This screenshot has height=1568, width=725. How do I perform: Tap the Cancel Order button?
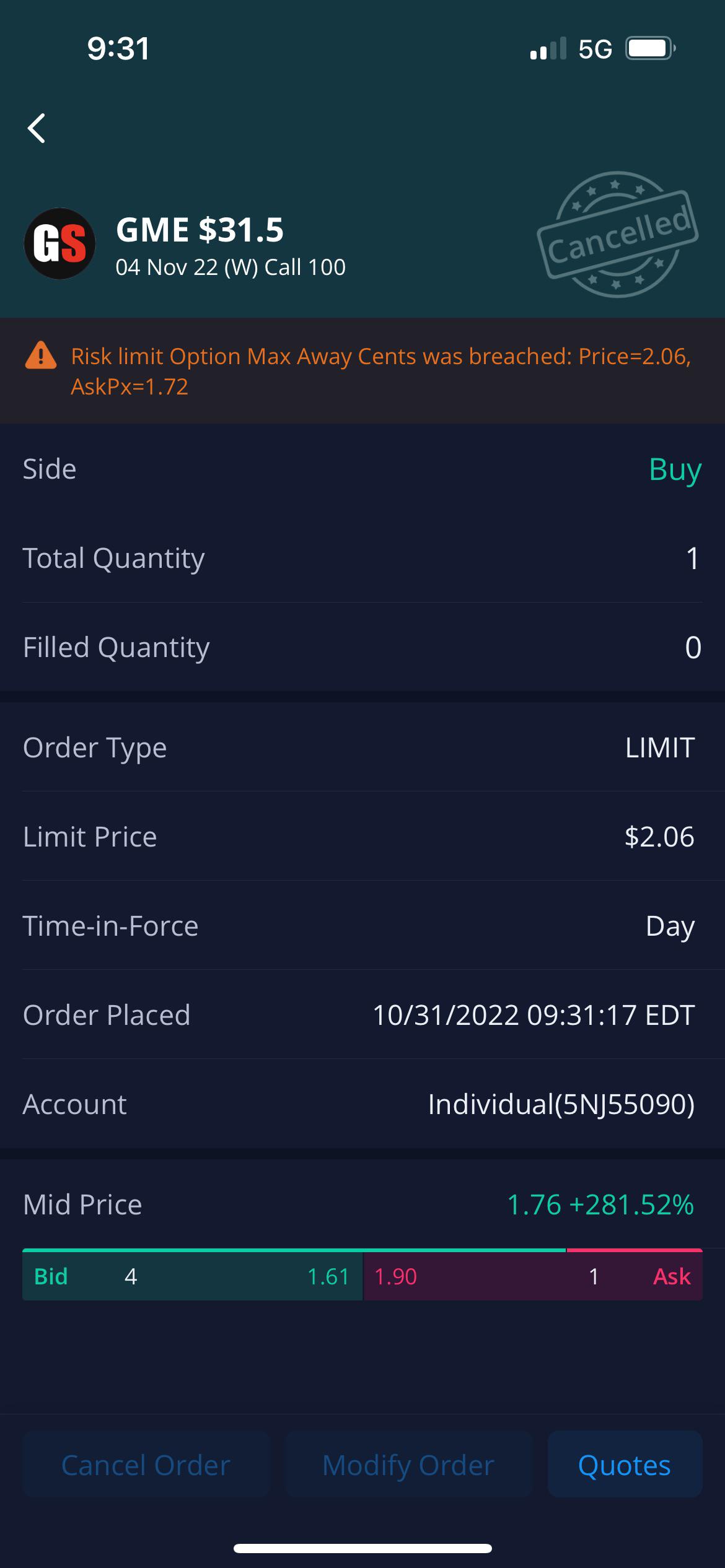[146, 1465]
